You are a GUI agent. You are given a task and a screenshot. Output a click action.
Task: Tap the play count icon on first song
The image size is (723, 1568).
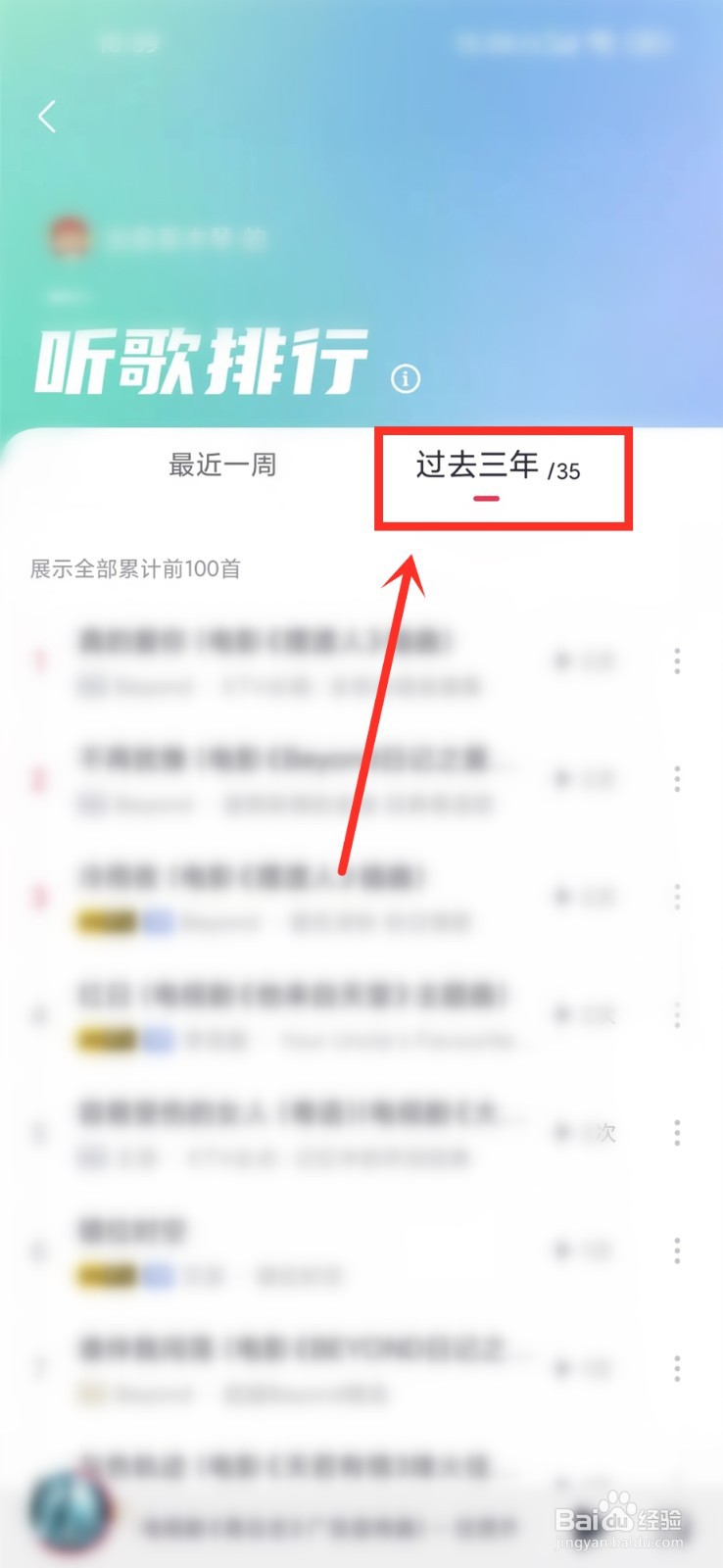click(563, 661)
